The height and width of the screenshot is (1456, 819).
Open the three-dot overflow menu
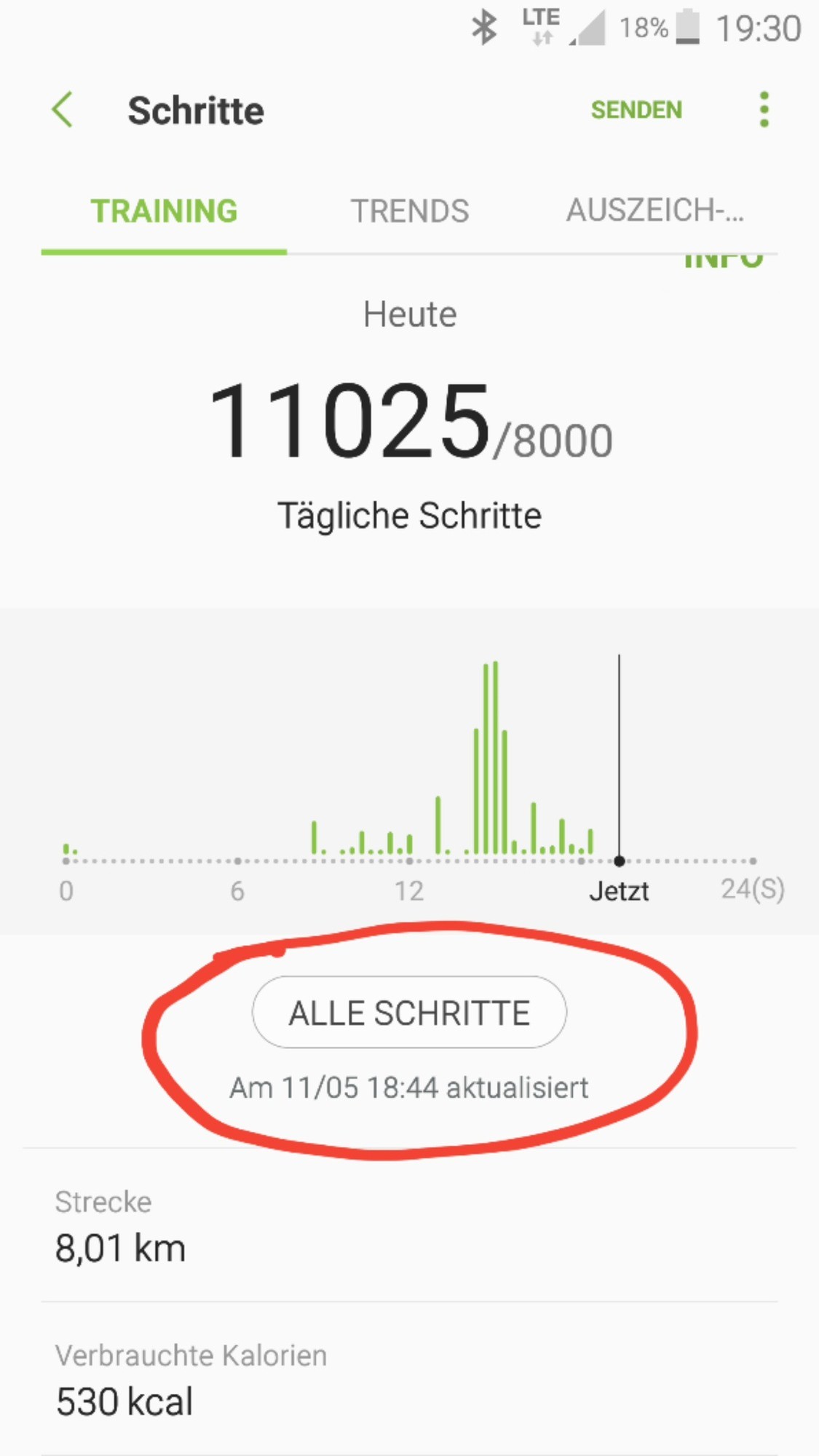[x=764, y=110]
